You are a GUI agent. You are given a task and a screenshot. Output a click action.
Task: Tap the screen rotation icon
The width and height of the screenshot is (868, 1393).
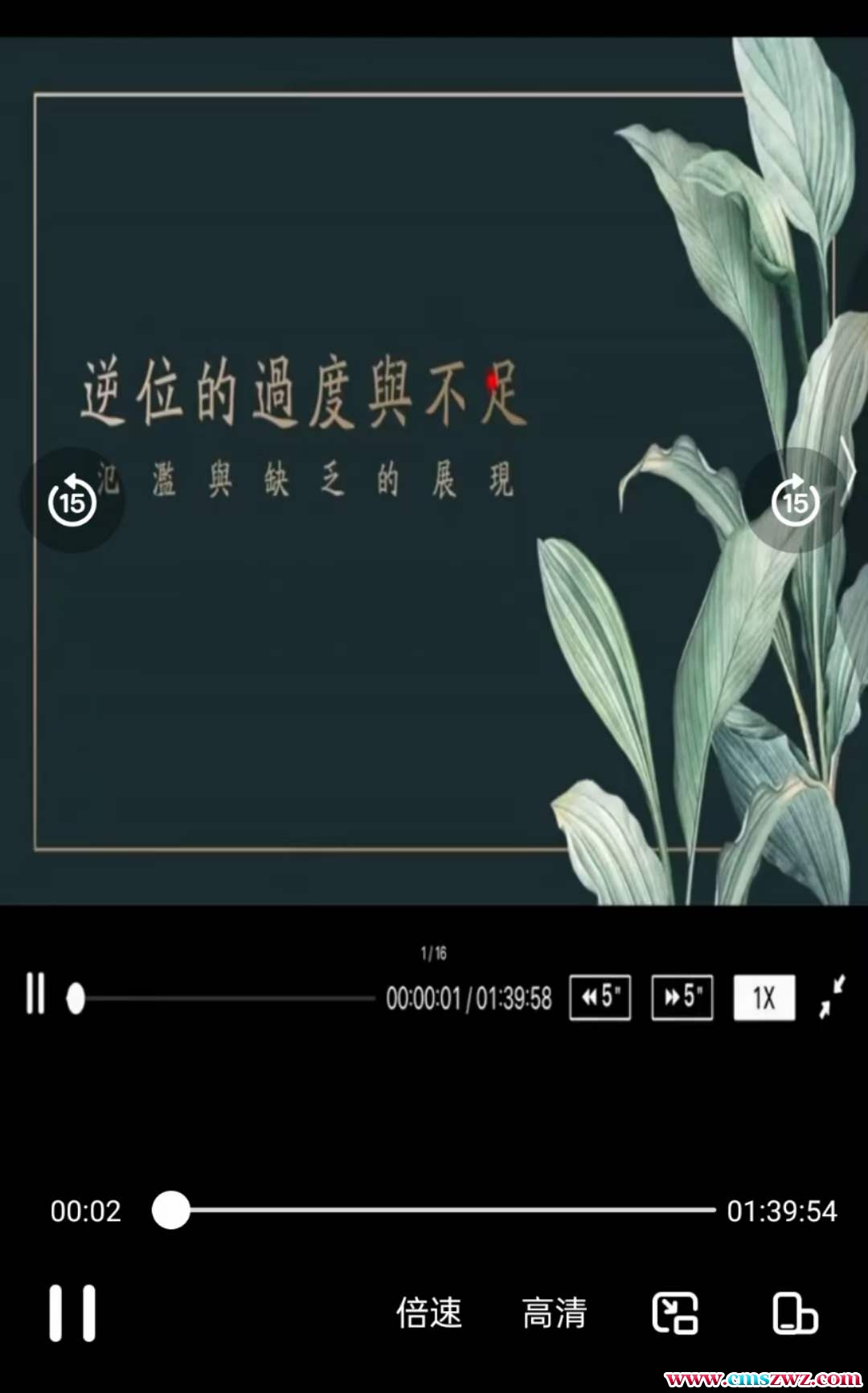[x=794, y=1313]
